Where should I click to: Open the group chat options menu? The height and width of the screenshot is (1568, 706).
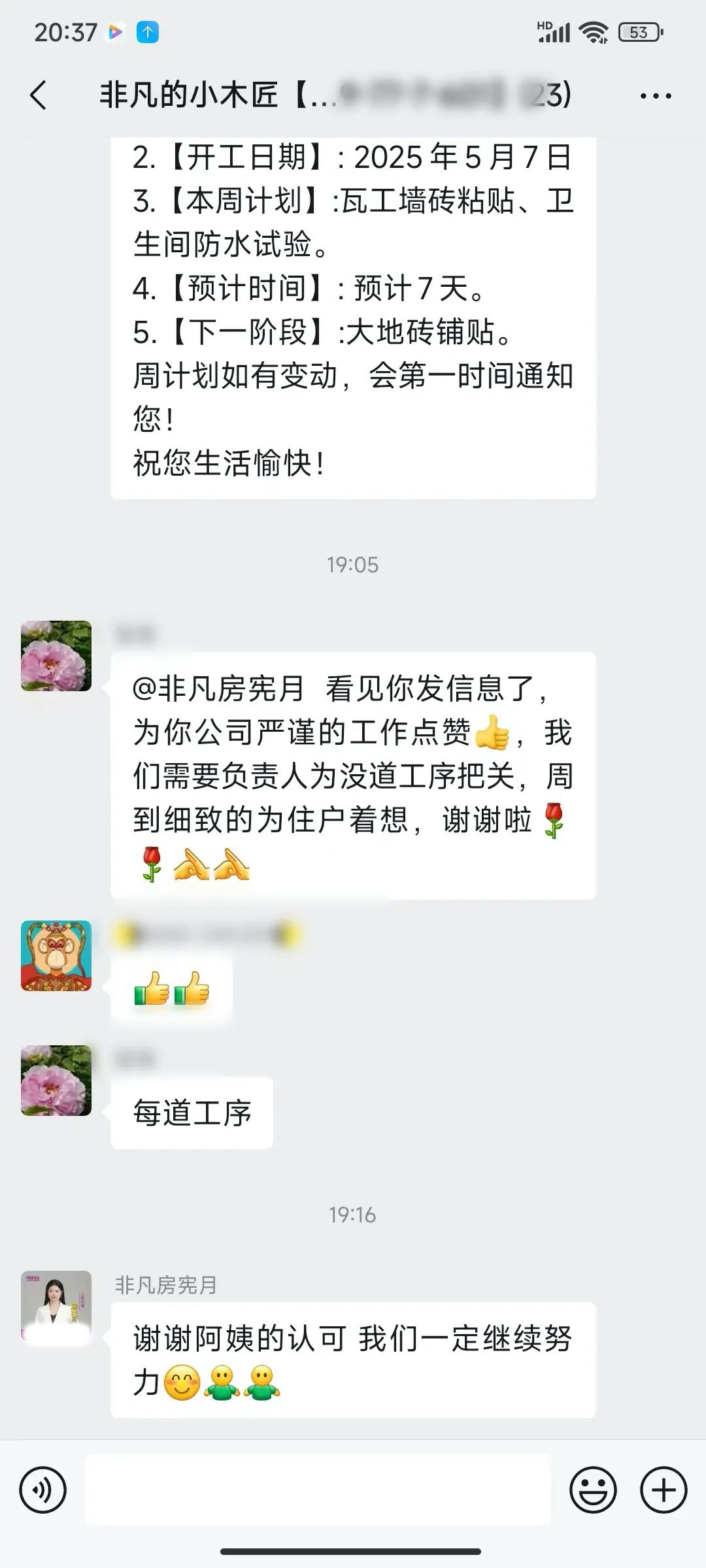click(655, 96)
